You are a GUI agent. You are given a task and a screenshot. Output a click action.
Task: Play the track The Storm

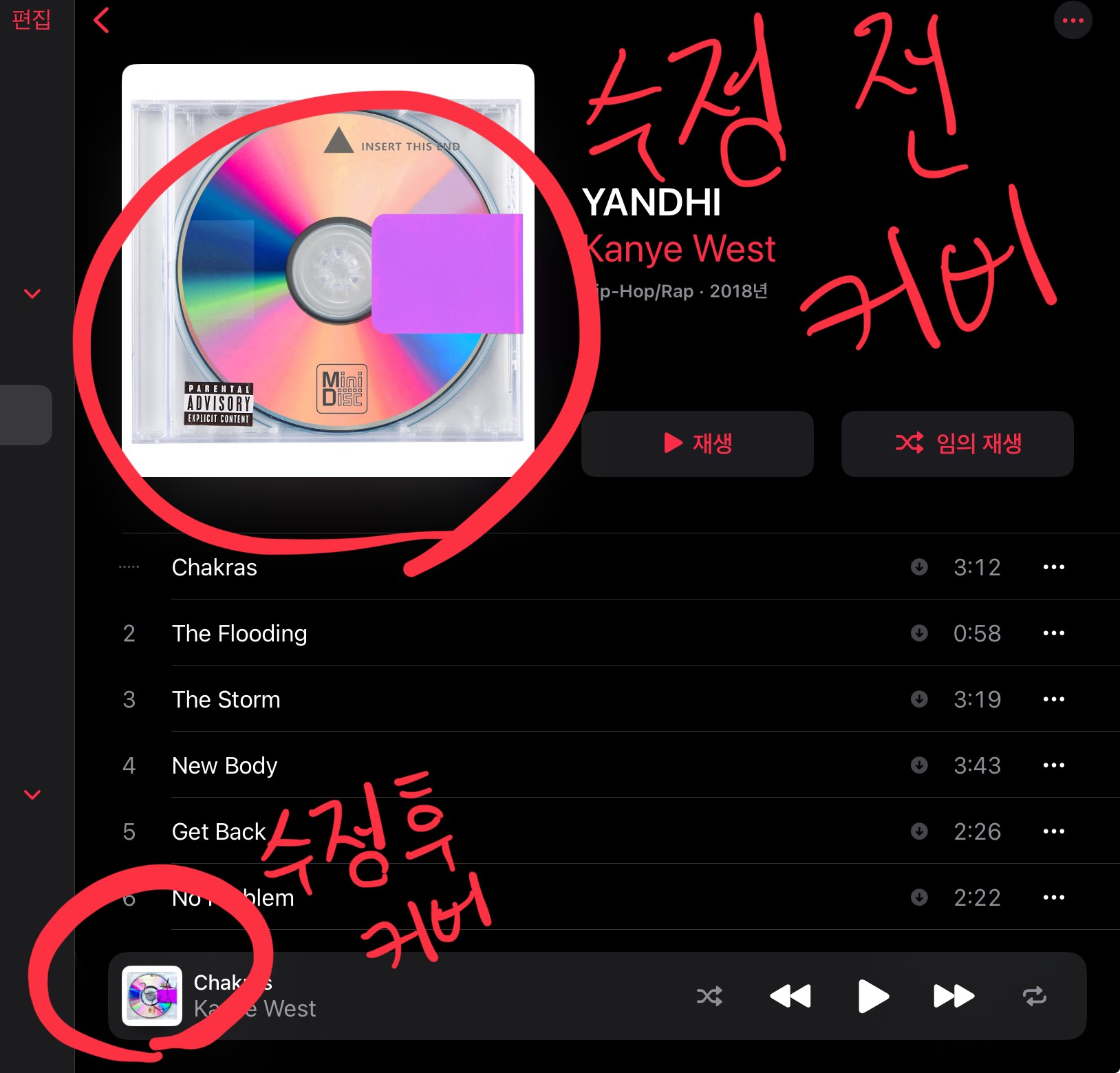click(226, 699)
